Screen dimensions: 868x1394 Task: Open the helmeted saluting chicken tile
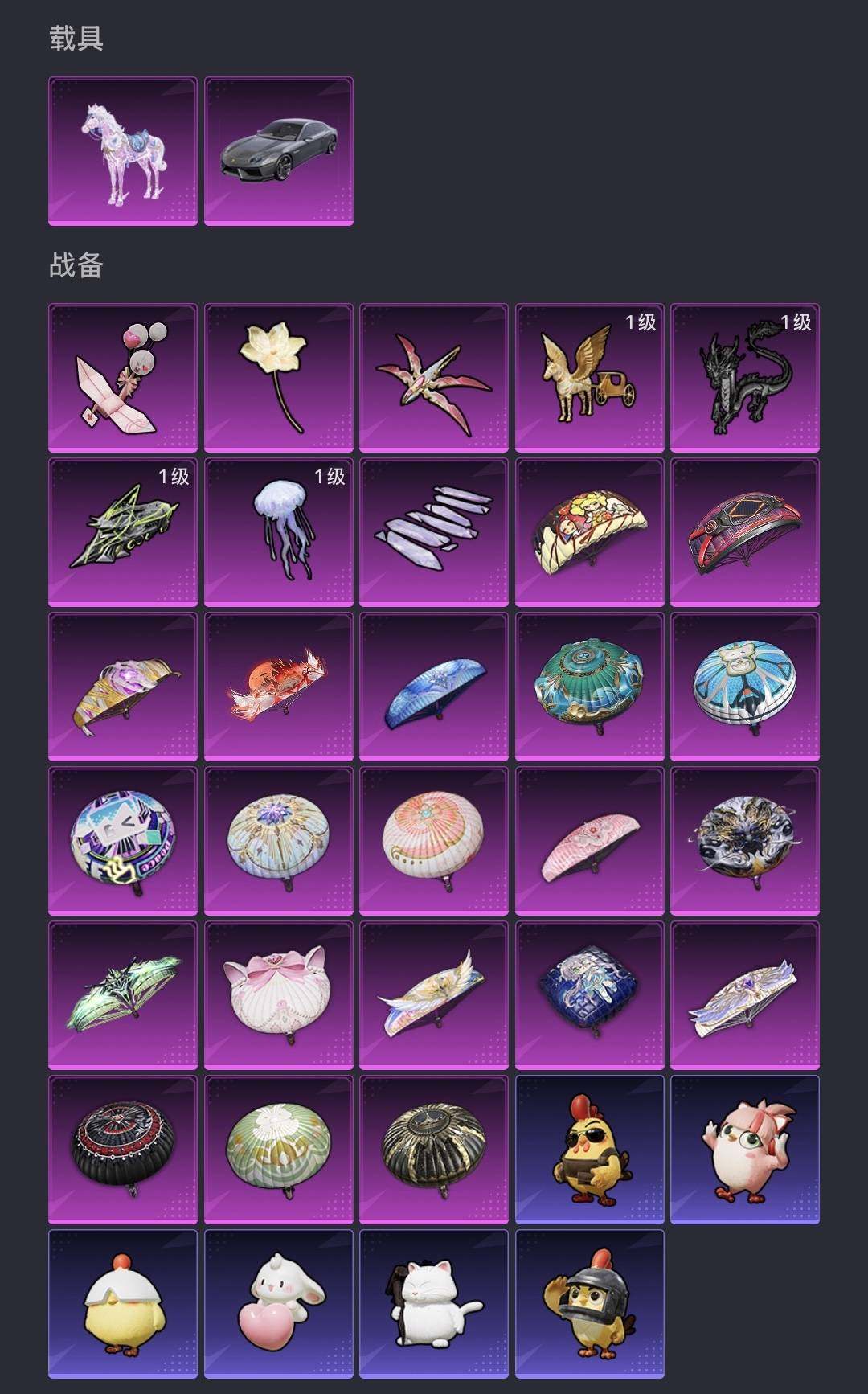pos(589,1304)
